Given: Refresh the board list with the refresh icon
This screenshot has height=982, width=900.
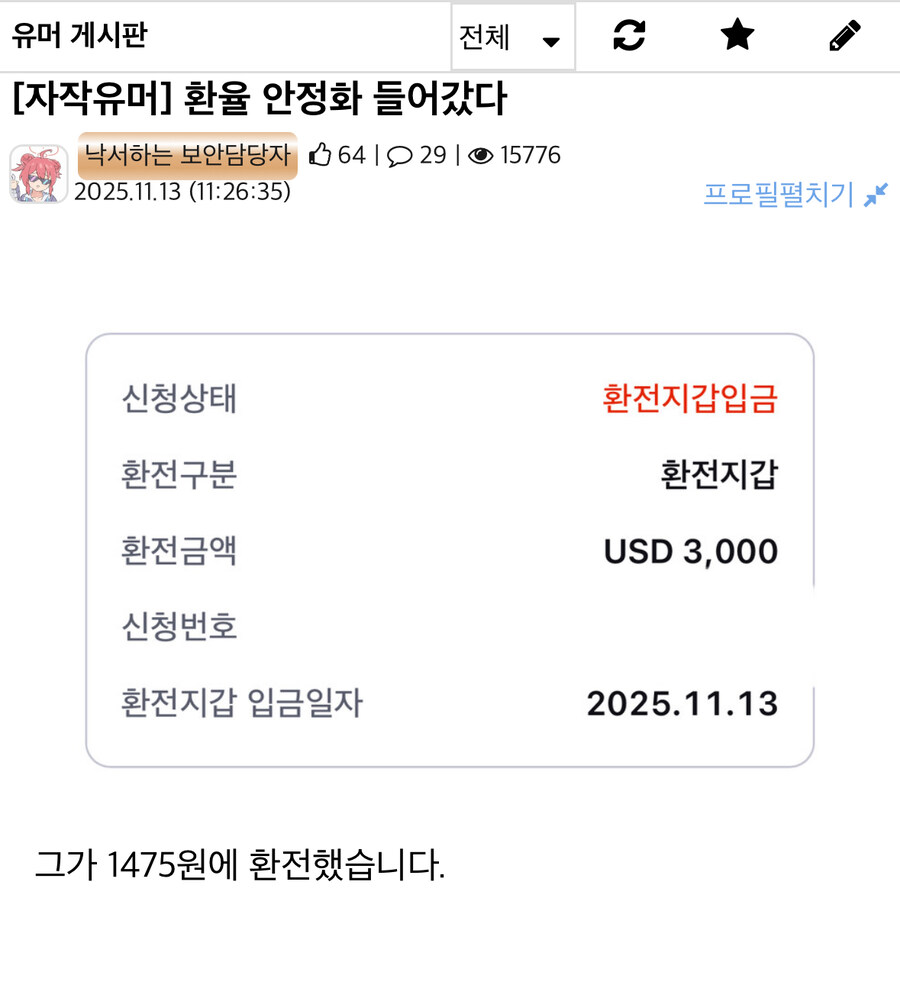Looking at the screenshot, I should tap(630, 36).
